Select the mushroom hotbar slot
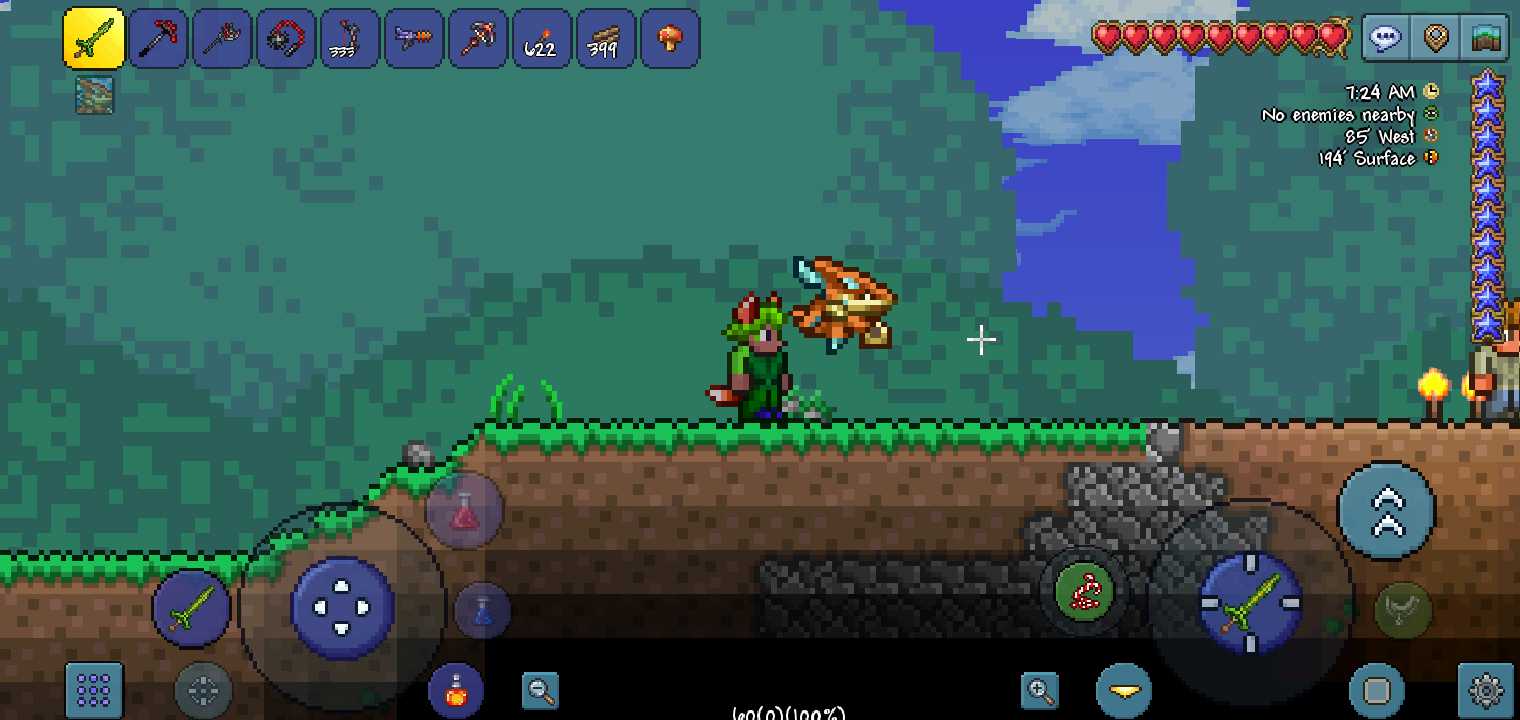This screenshot has width=1520, height=720. (670, 39)
